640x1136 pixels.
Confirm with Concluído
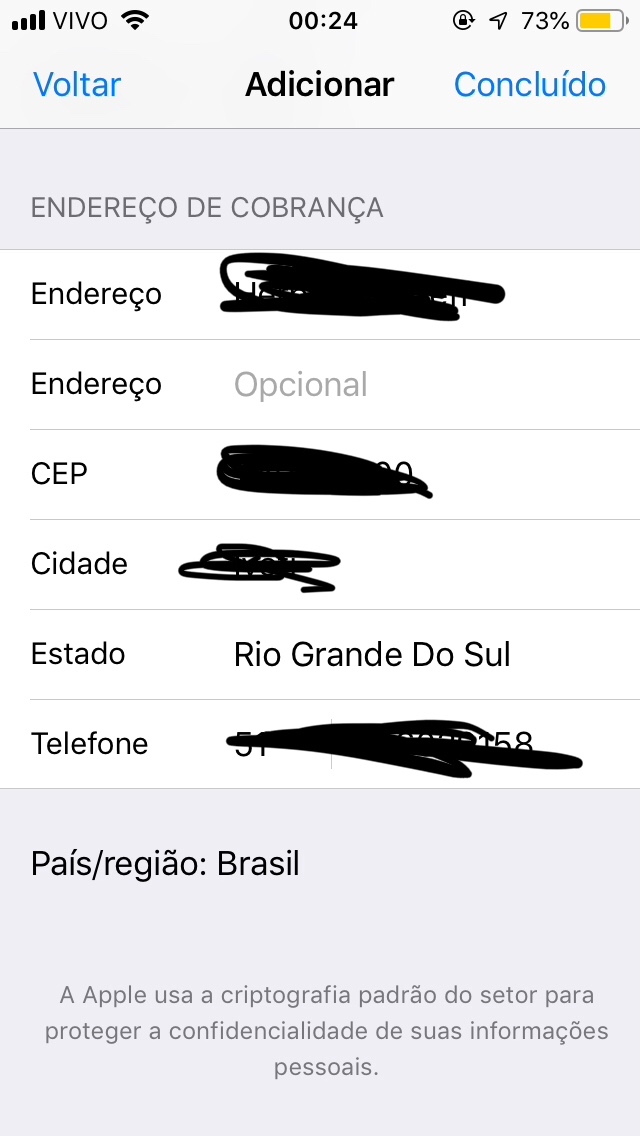(529, 85)
